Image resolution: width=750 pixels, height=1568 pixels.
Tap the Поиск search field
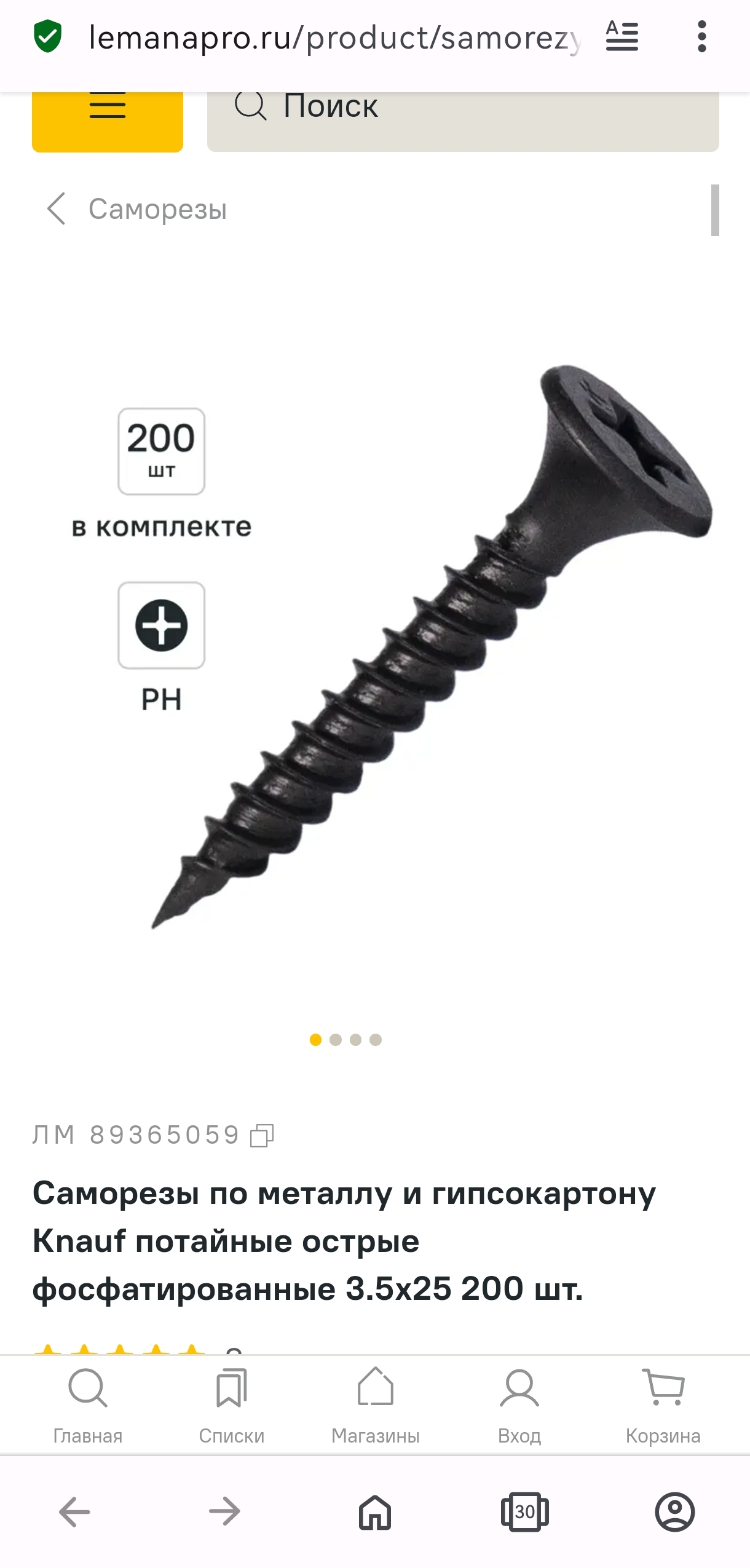pyautogui.click(x=462, y=117)
